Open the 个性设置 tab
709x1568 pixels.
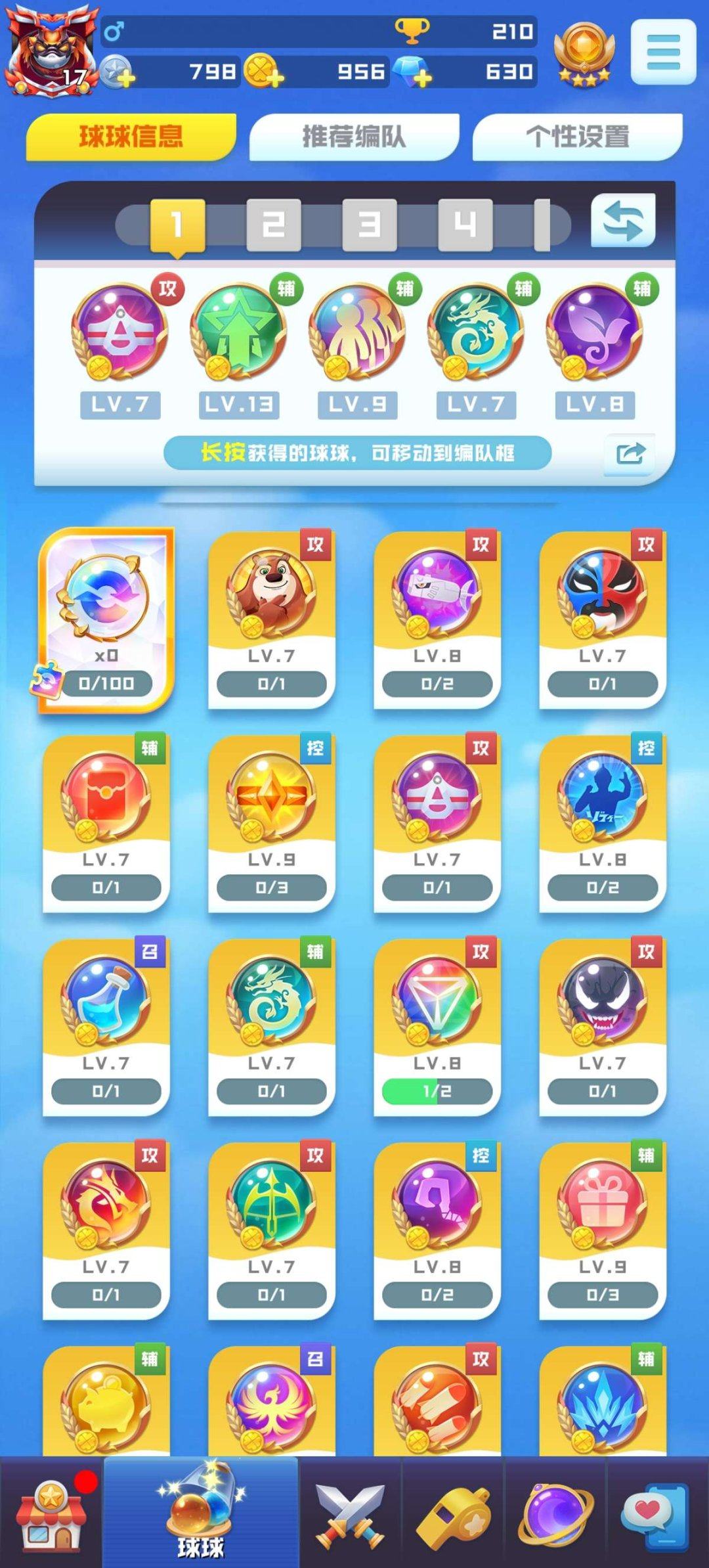coord(579,135)
